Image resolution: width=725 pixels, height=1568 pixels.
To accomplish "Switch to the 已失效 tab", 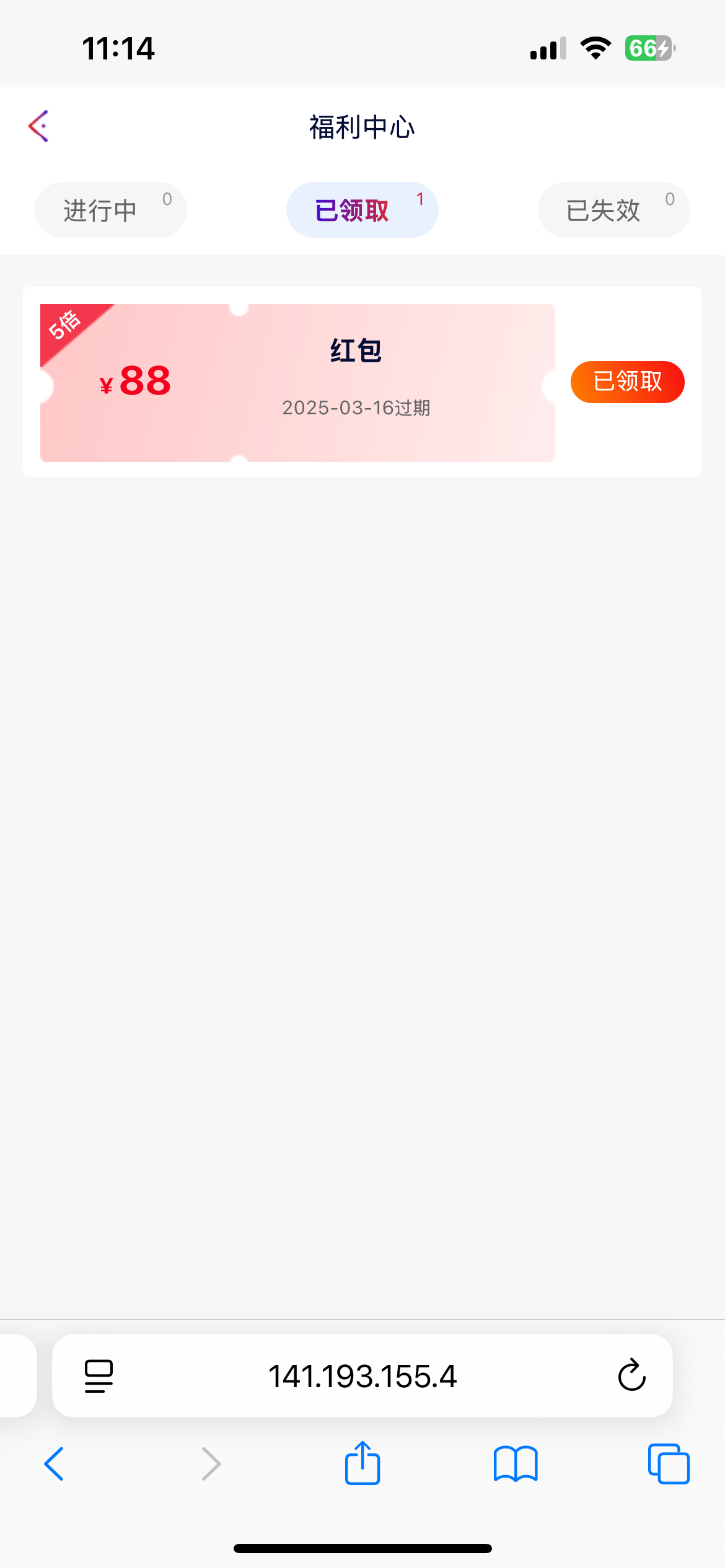I will (x=613, y=210).
